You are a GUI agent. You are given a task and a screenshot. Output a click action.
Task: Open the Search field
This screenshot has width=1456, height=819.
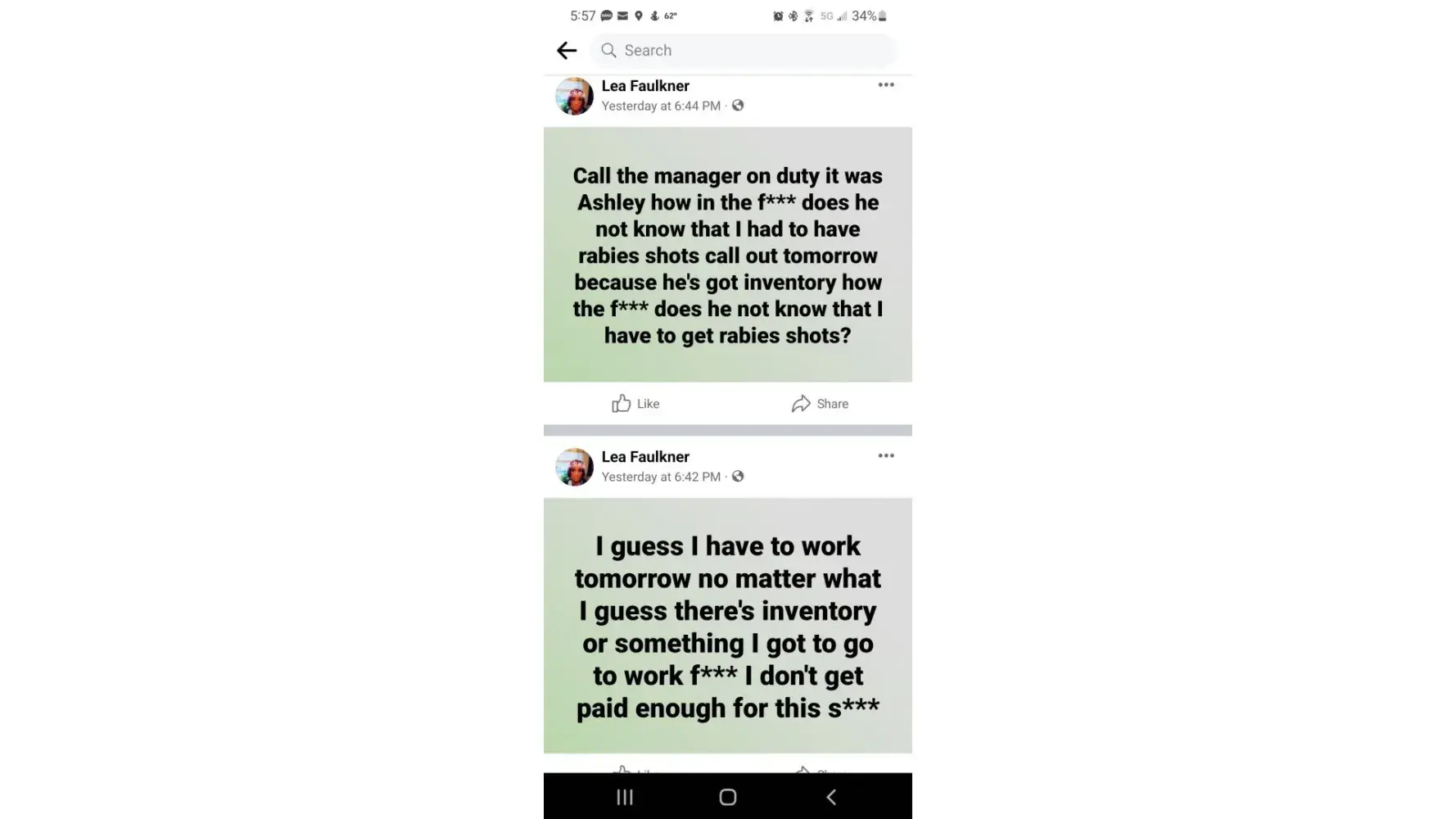tap(744, 51)
